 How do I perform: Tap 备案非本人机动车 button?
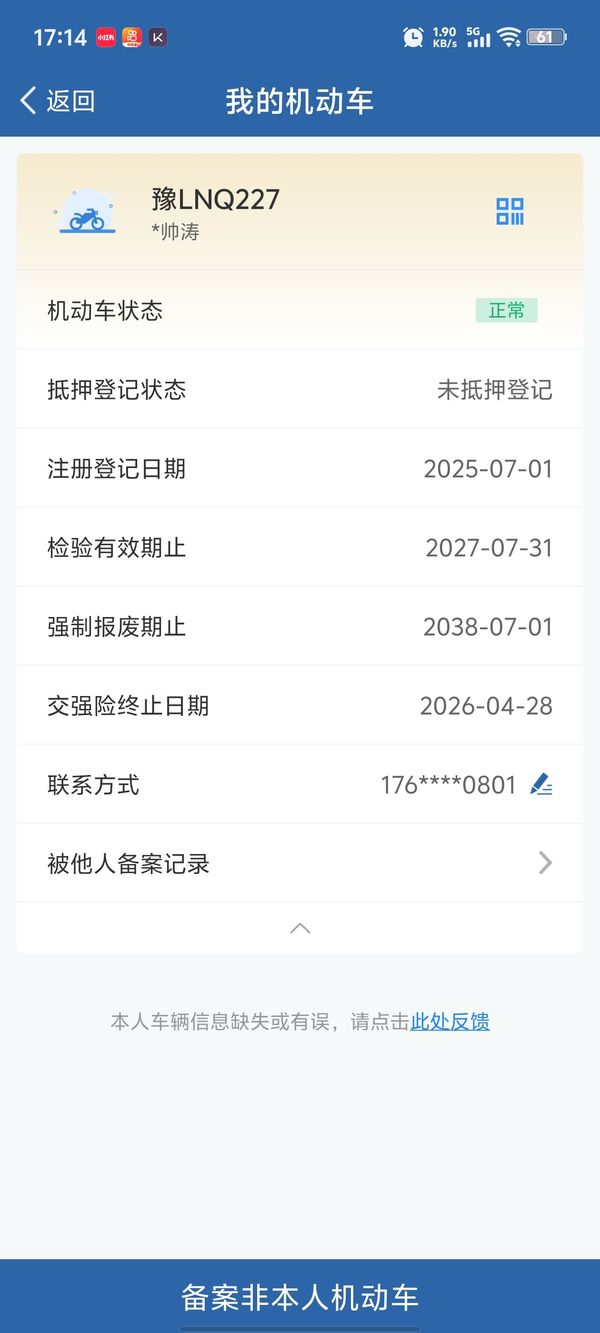(300, 1297)
